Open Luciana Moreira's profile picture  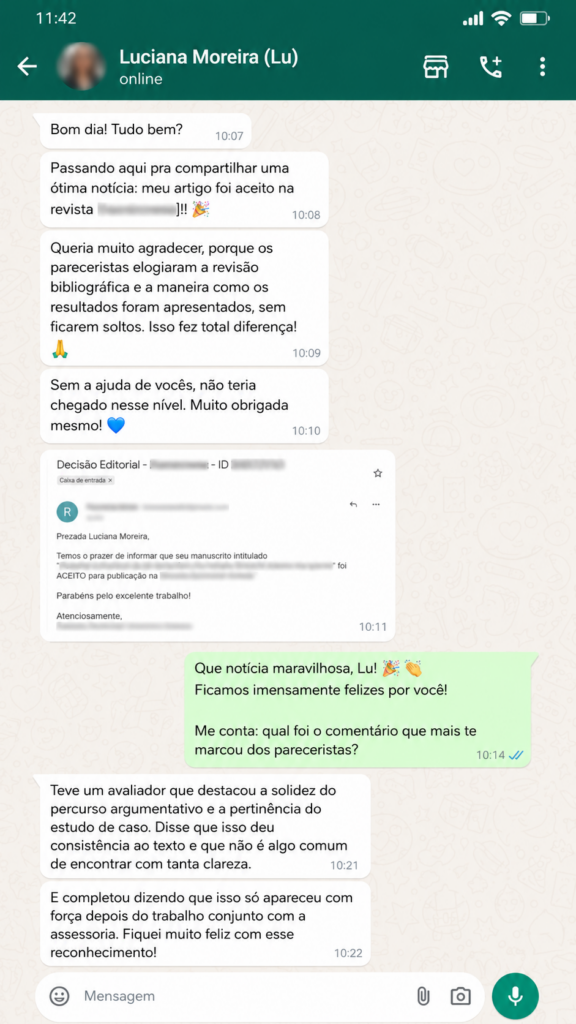point(81,67)
